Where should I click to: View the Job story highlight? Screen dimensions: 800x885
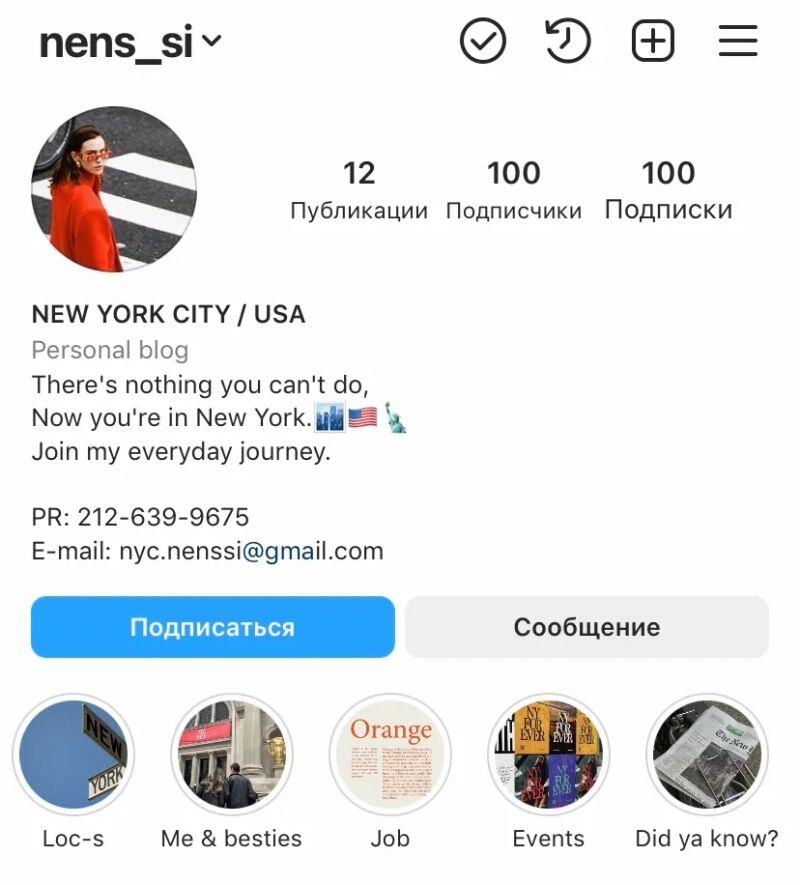tap(390, 756)
